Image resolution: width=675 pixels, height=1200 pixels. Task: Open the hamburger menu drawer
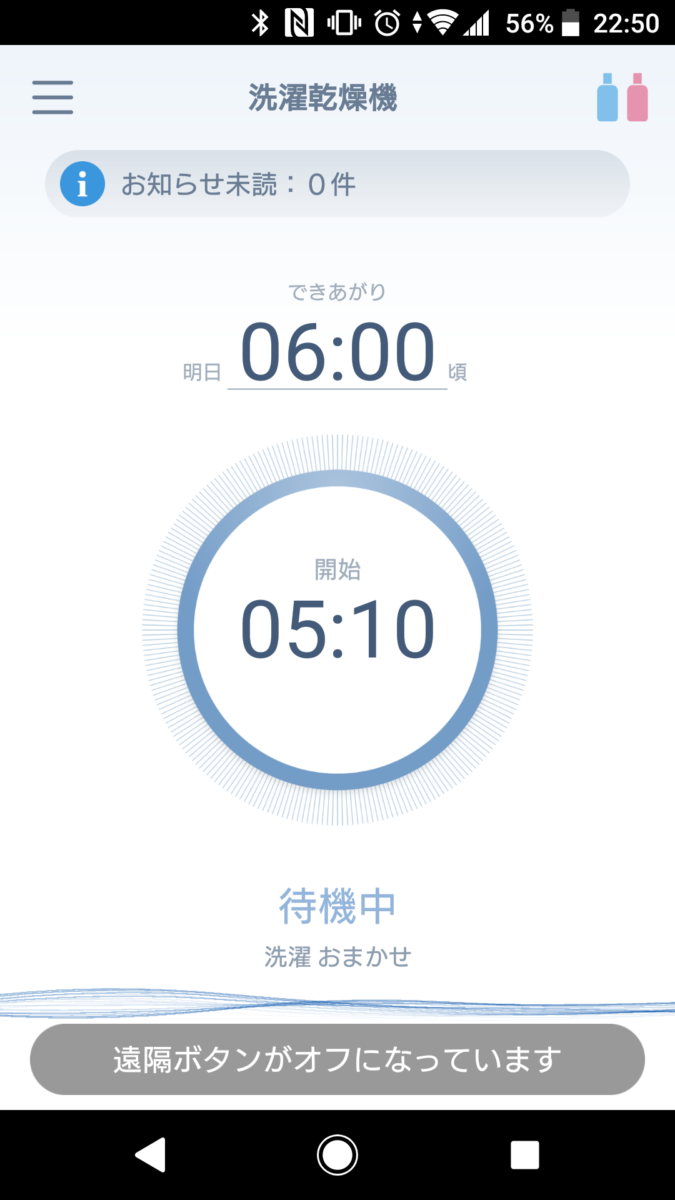tap(53, 97)
